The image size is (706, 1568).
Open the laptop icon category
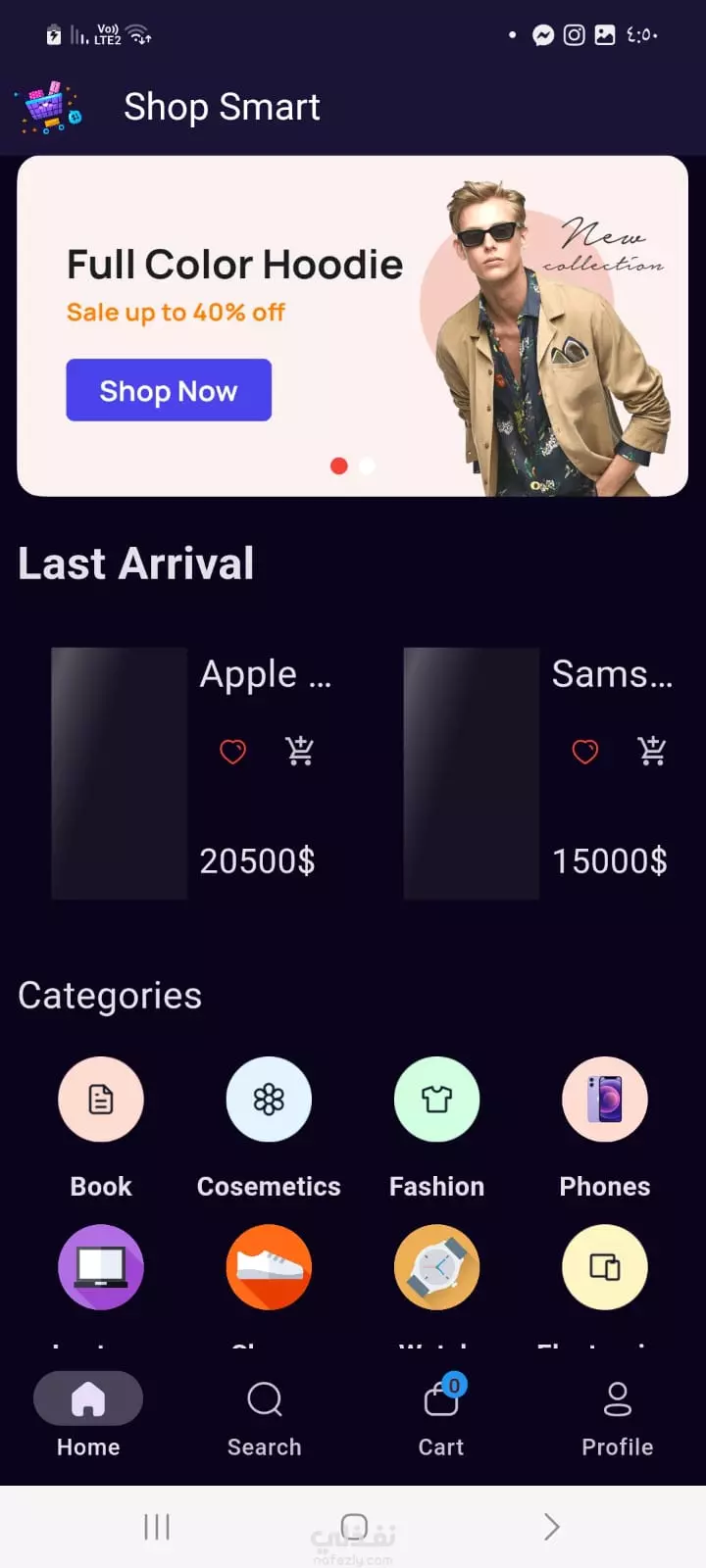(x=101, y=1267)
